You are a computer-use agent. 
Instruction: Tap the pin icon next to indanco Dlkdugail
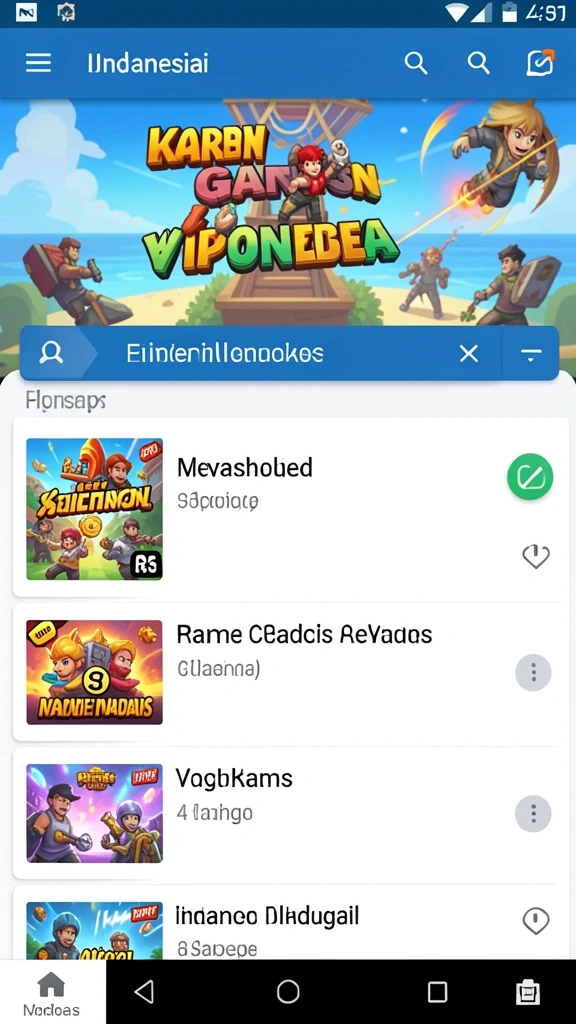536,921
